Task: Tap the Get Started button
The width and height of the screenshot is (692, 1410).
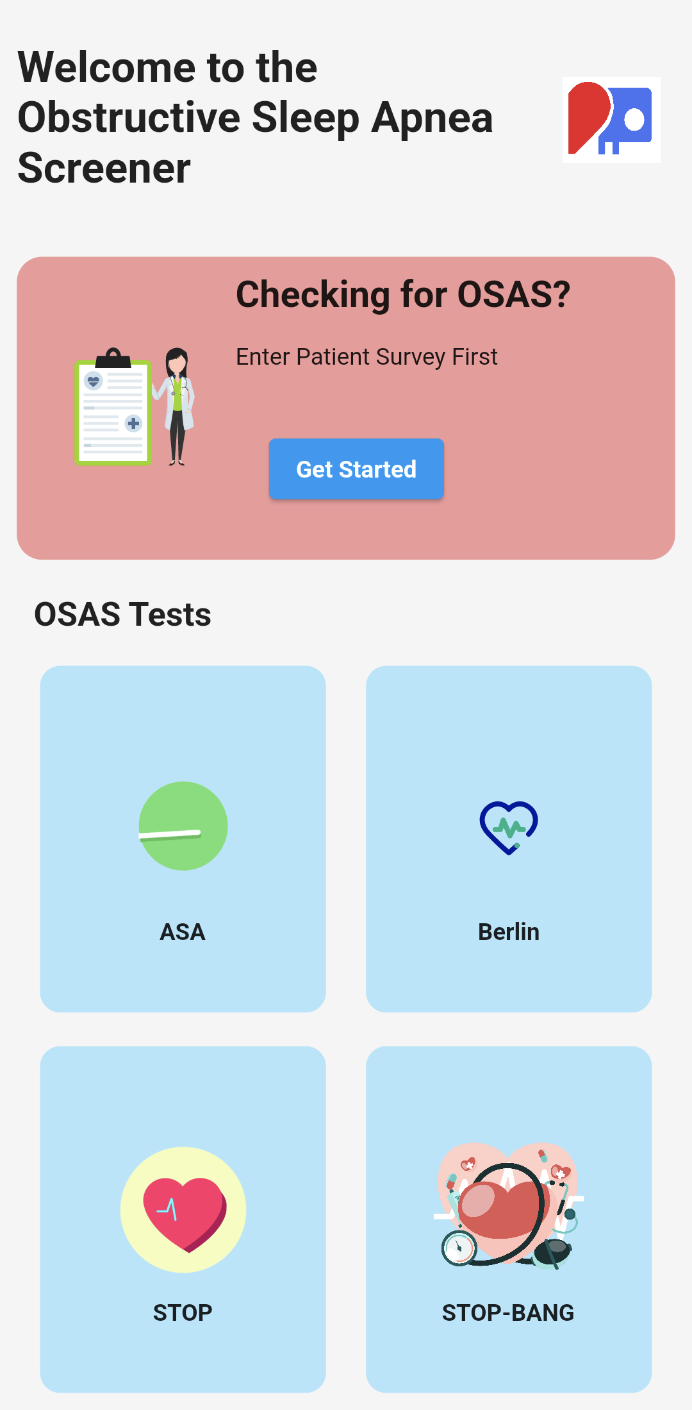Action: (x=356, y=469)
